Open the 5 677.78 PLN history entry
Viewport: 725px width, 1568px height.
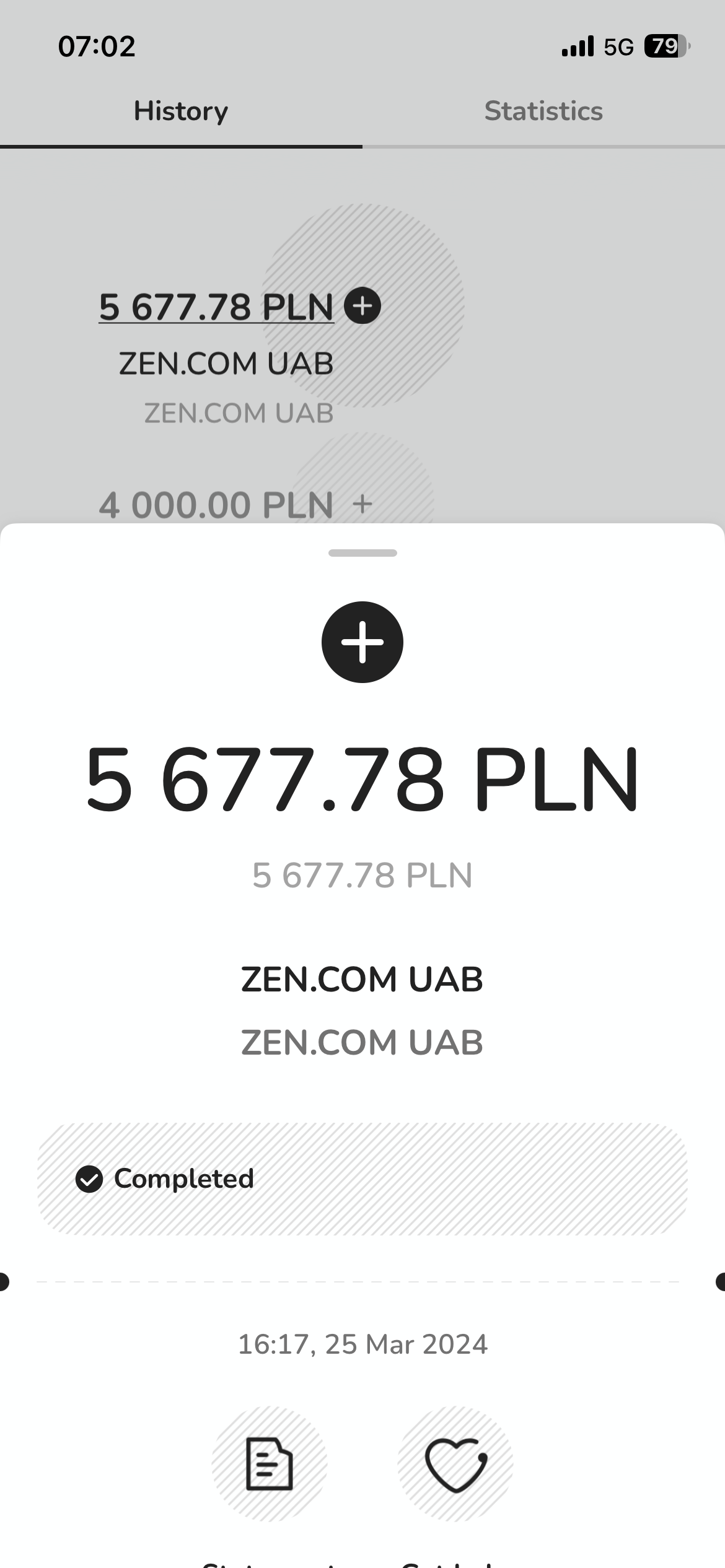click(x=240, y=357)
